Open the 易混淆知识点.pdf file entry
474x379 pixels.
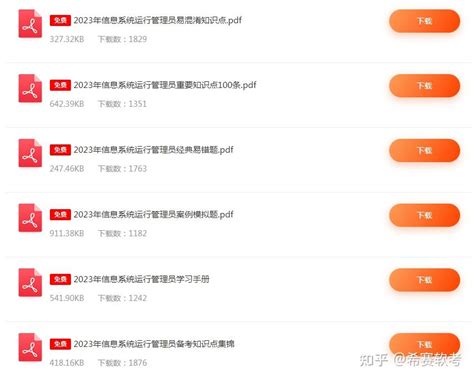[x=157, y=20]
